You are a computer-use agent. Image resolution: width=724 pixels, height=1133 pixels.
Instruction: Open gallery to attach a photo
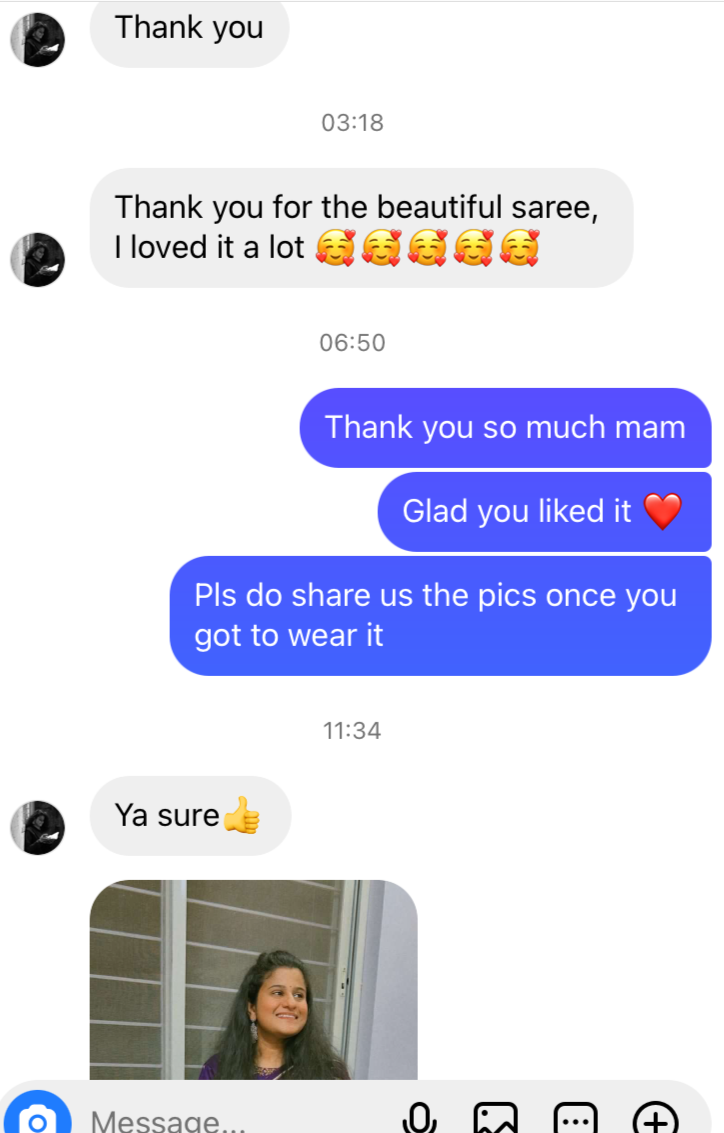[x=495, y=1119]
